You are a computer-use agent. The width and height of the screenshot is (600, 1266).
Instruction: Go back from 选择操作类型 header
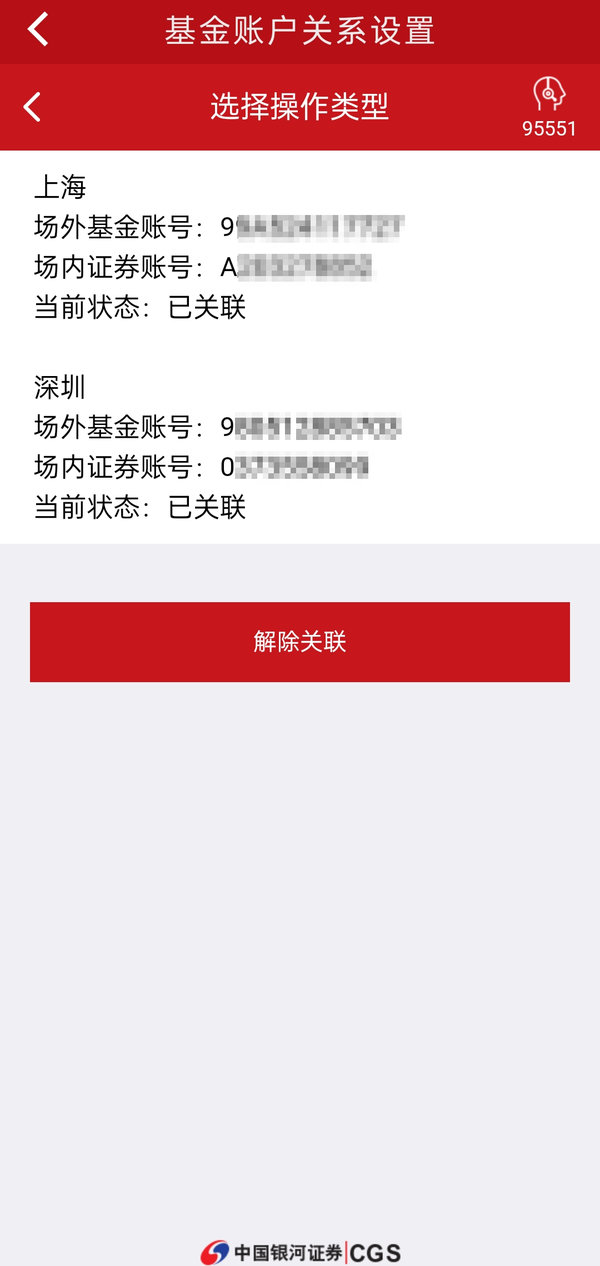(x=32, y=107)
